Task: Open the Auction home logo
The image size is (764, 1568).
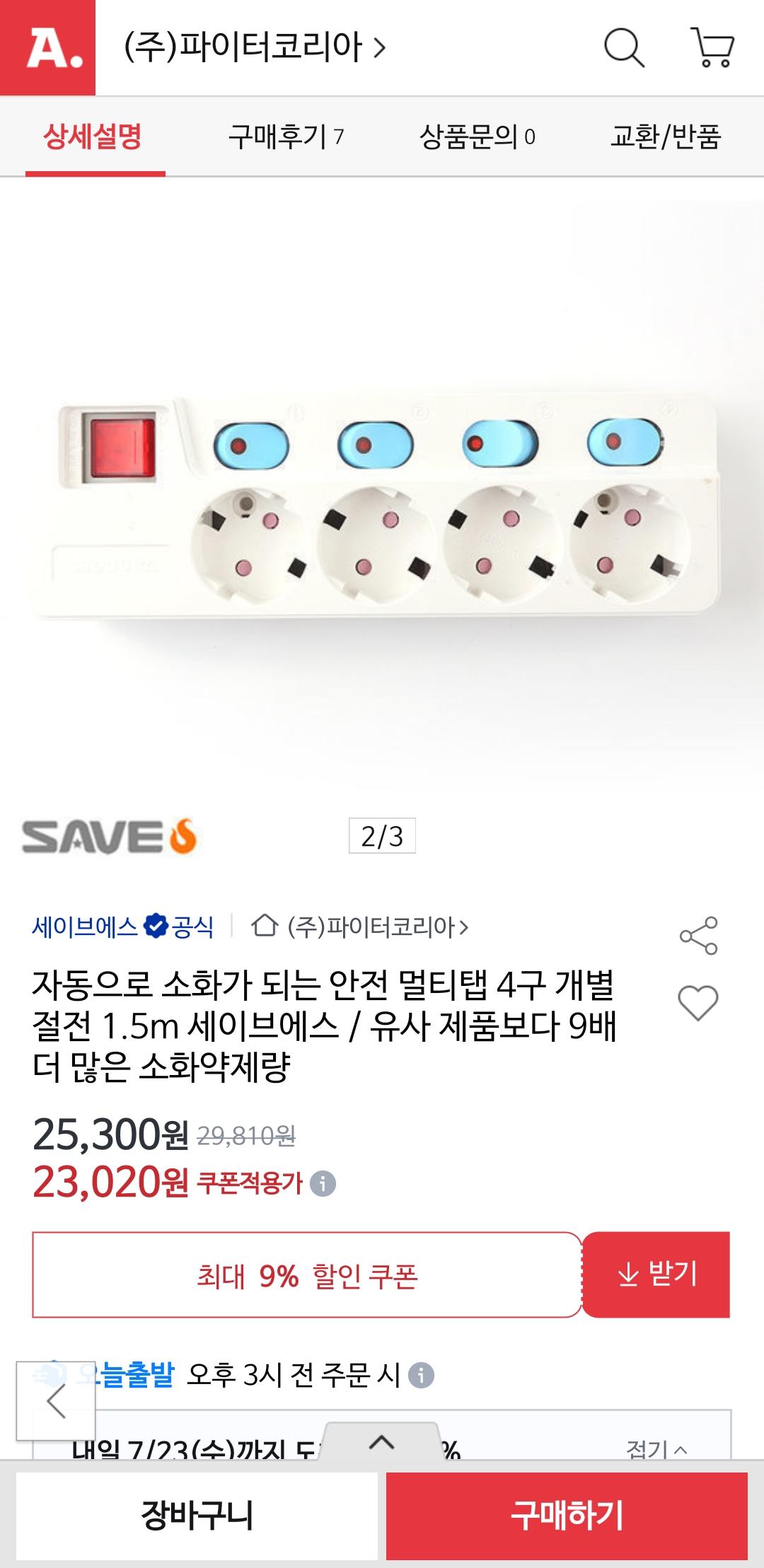Action: point(47,47)
